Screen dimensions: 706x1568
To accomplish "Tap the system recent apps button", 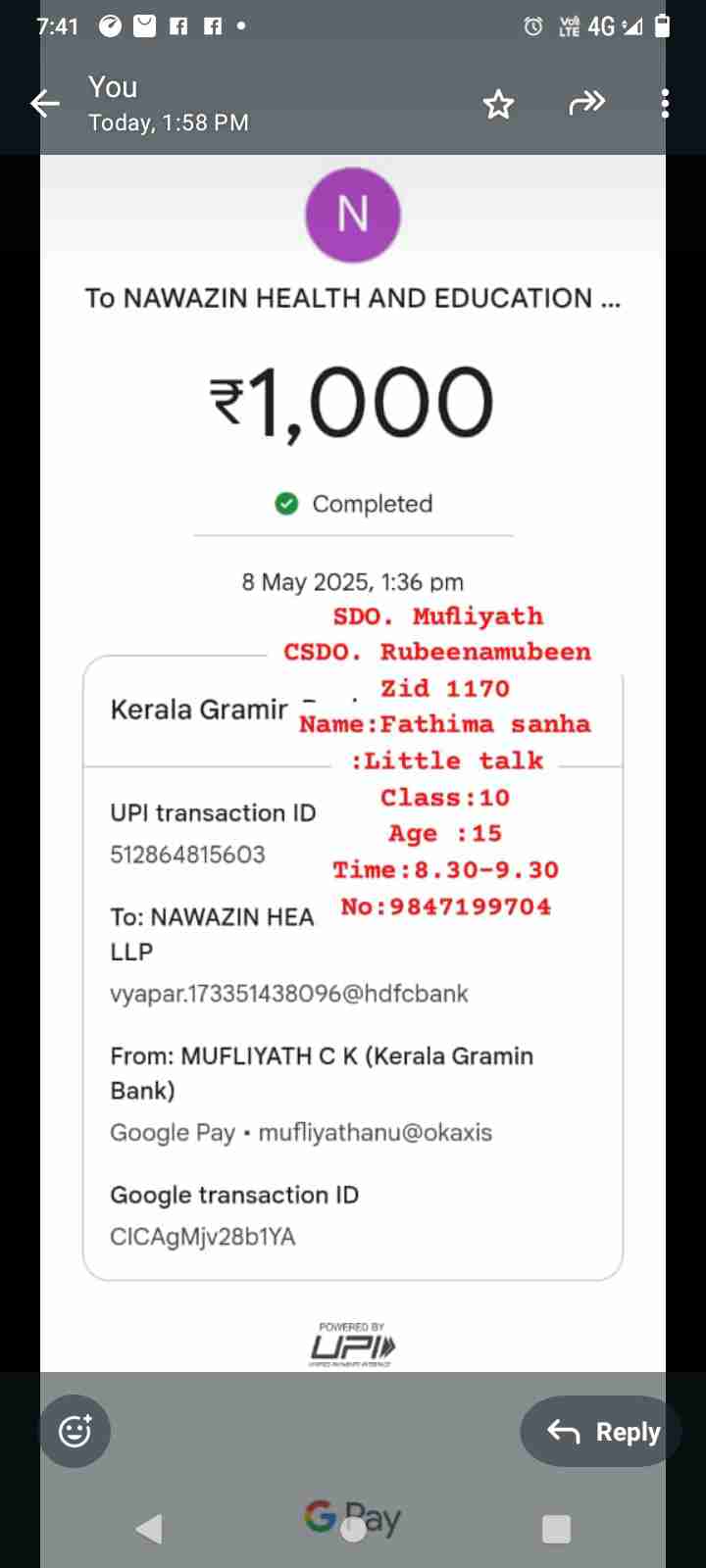I will 556,1529.
